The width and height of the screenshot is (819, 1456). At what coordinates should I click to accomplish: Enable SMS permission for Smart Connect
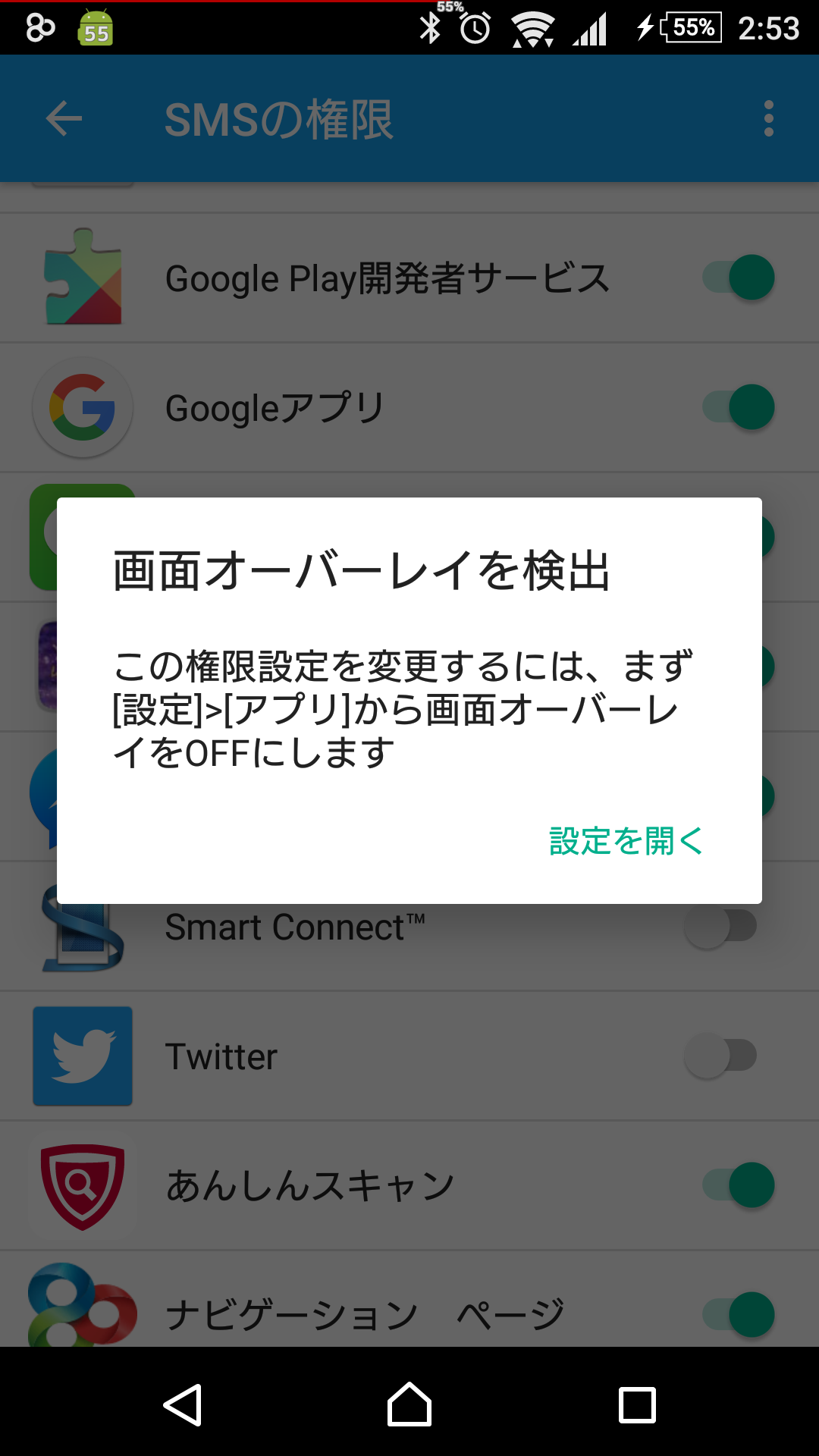tap(720, 926)
